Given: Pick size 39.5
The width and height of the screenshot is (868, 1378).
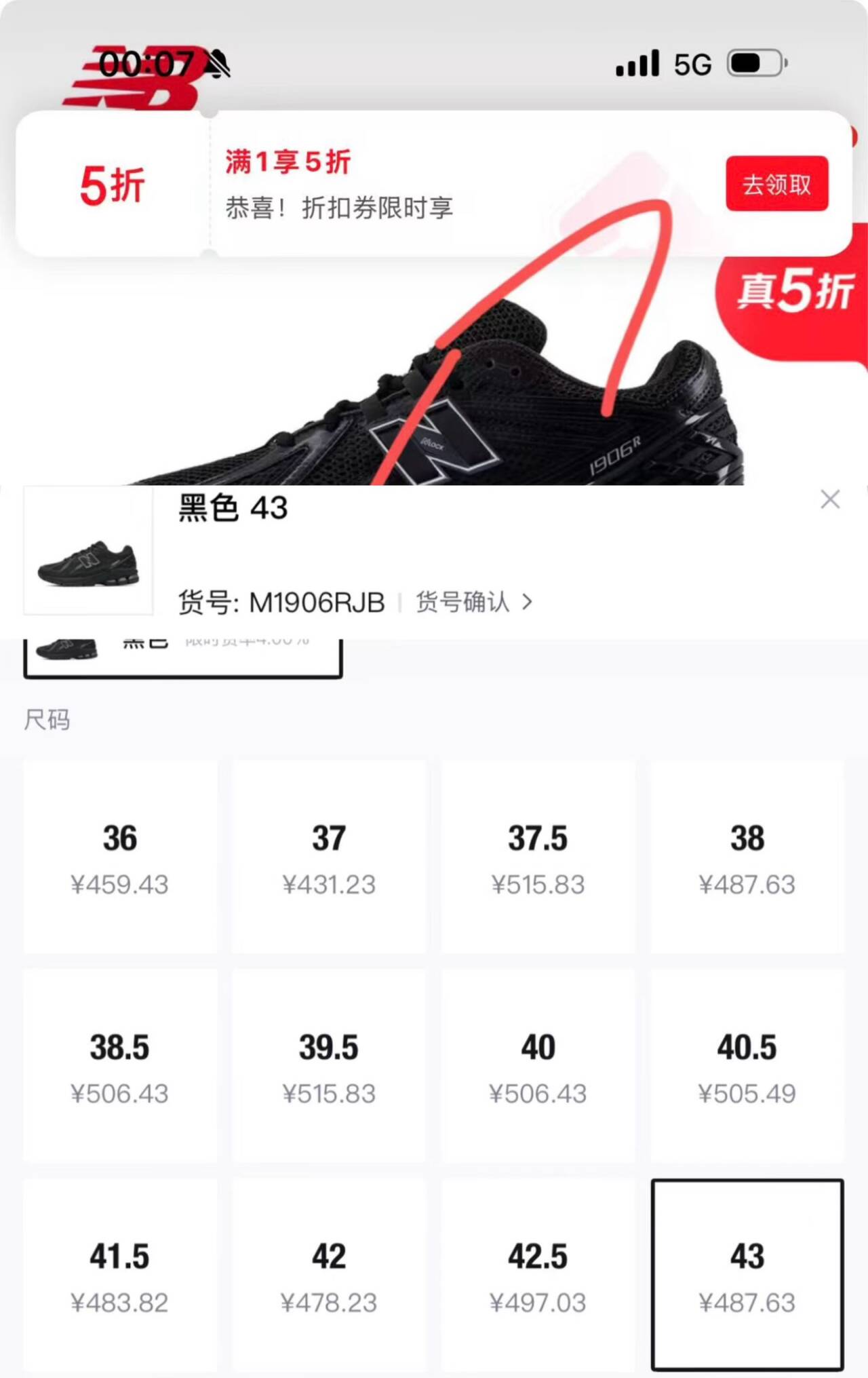Looking at the screenshot, I should 329,1066.
